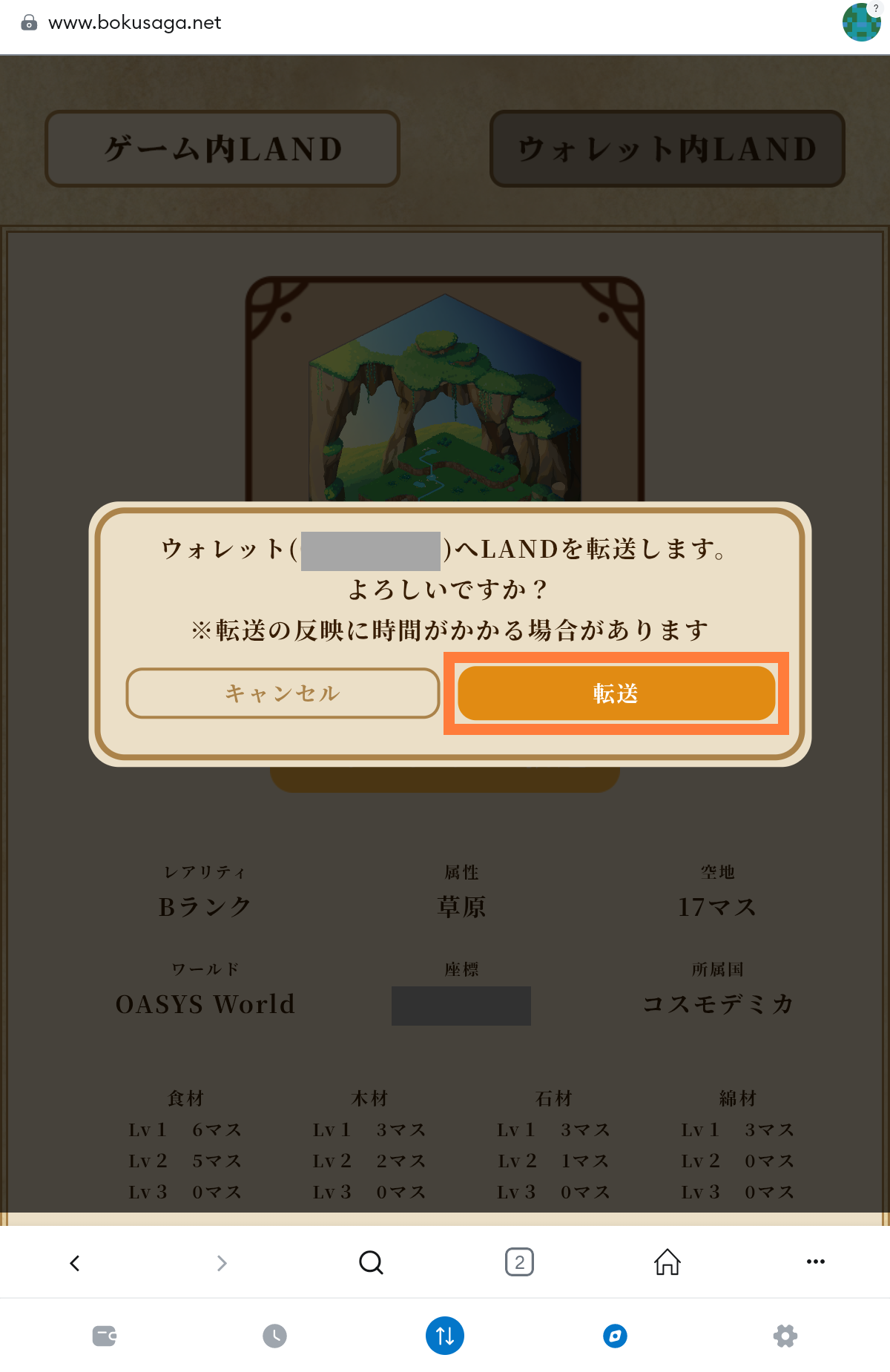Switch to the ウォレット内LAND tab

click(x=667, y=149)
